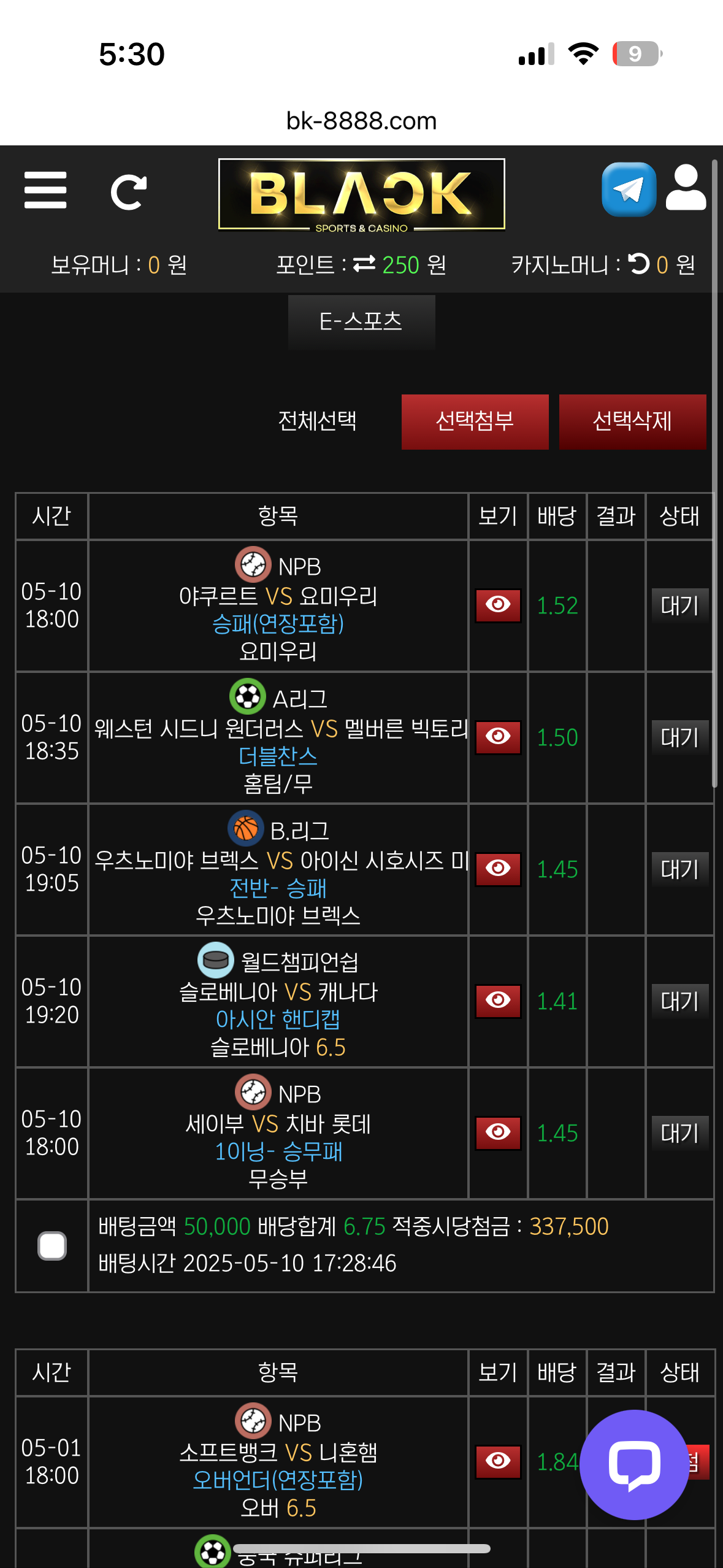Open the Telegram contact icon
The image size is (723, 1568).
[x=629, y=189]
